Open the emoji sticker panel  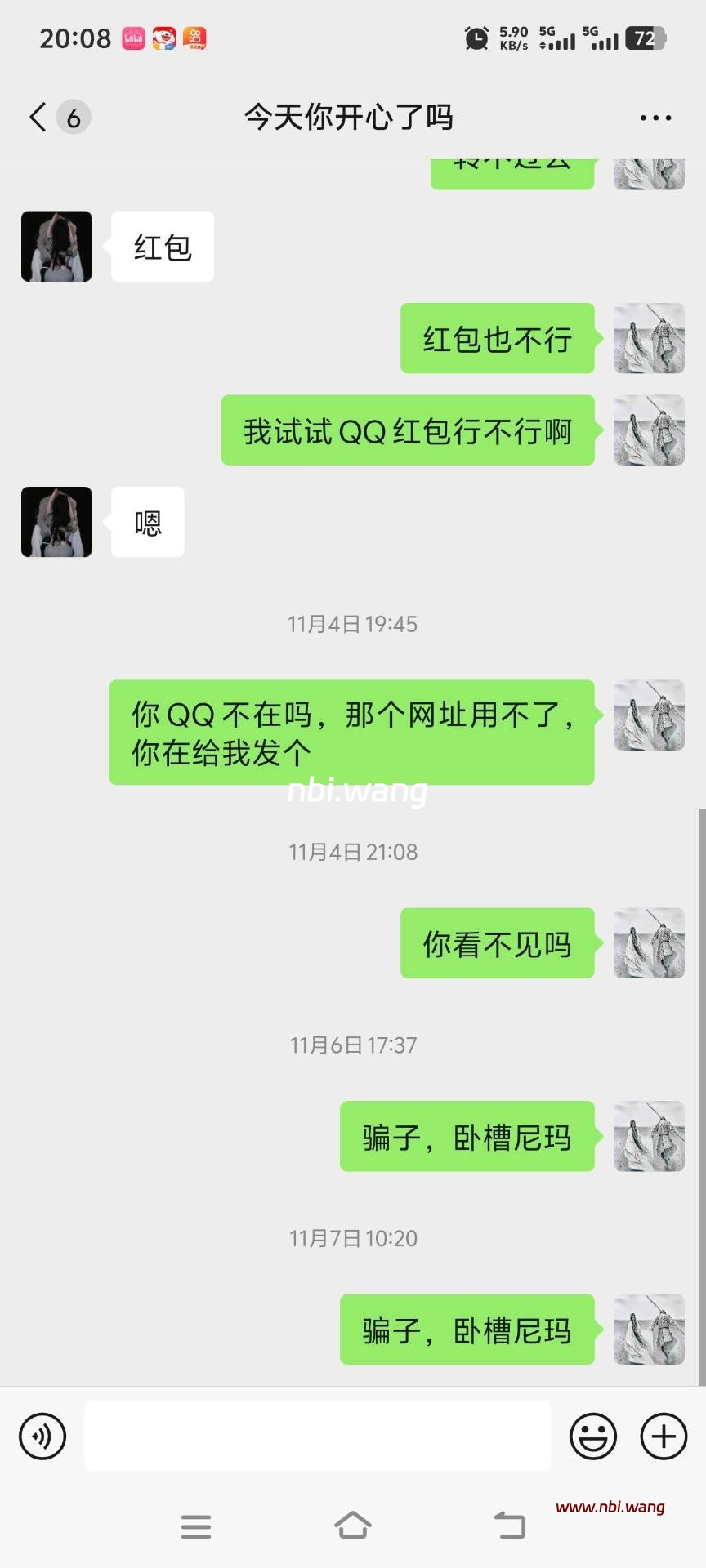coord(592,1436)
